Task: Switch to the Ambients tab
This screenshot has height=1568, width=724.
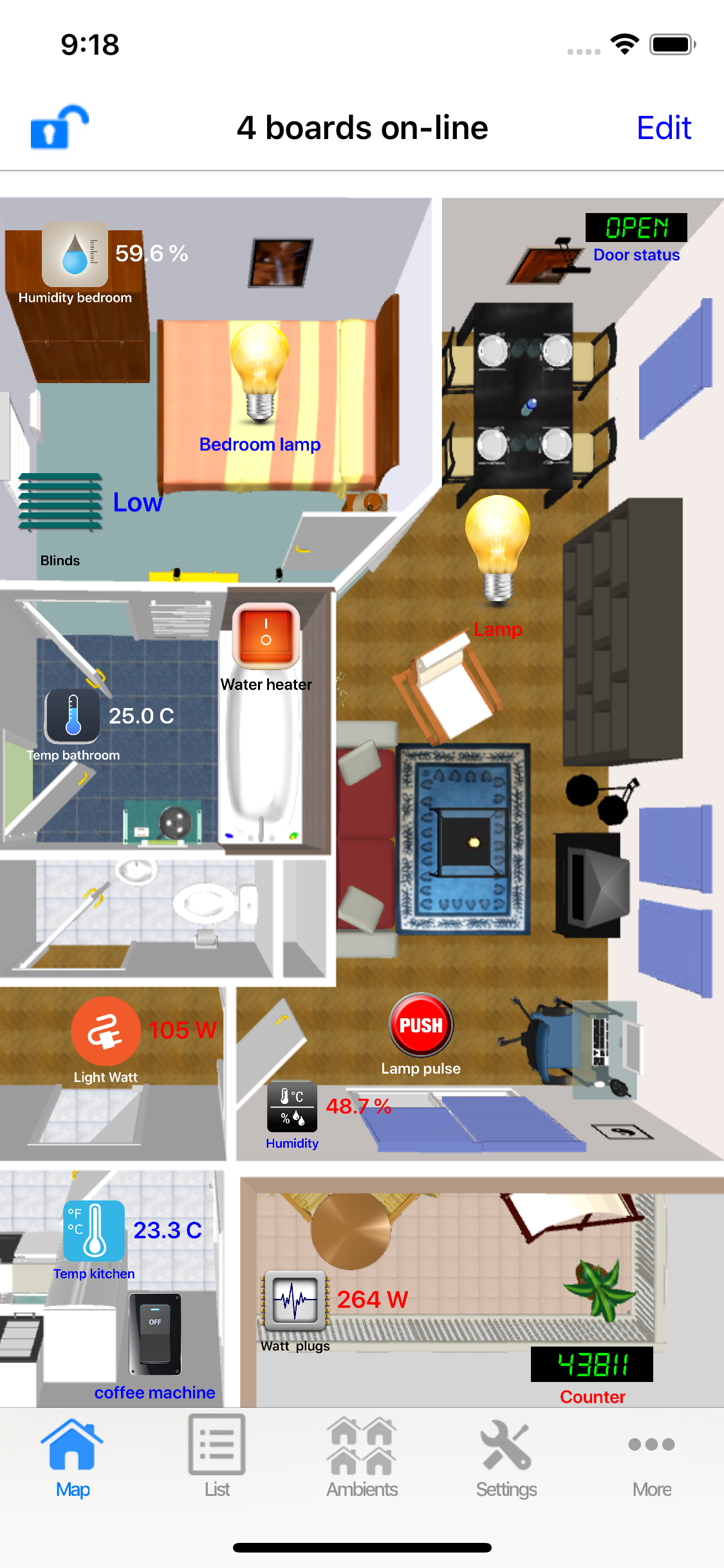Action: click(362, 1457)
